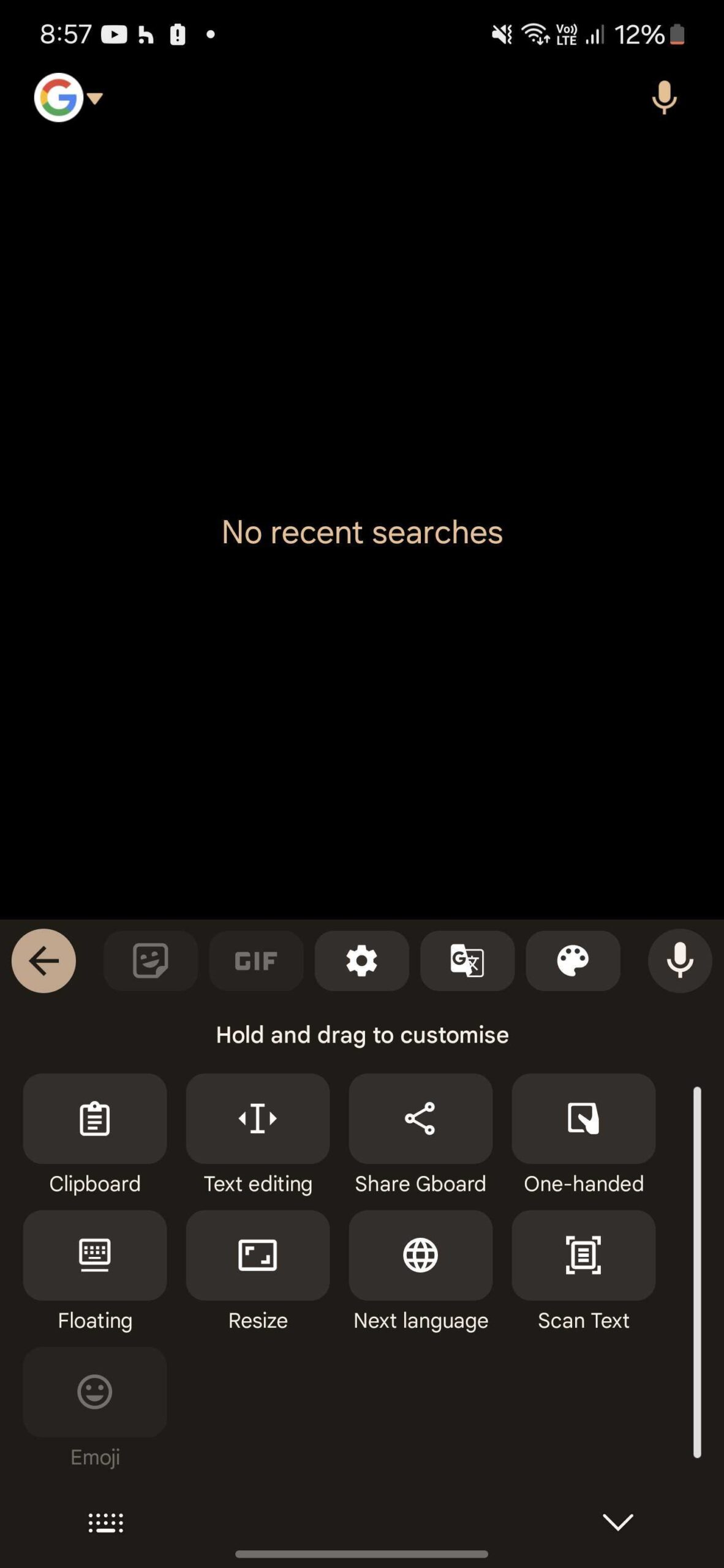Enable One-handed mode
724x1568 pixels.
(x=583, y=1118)
